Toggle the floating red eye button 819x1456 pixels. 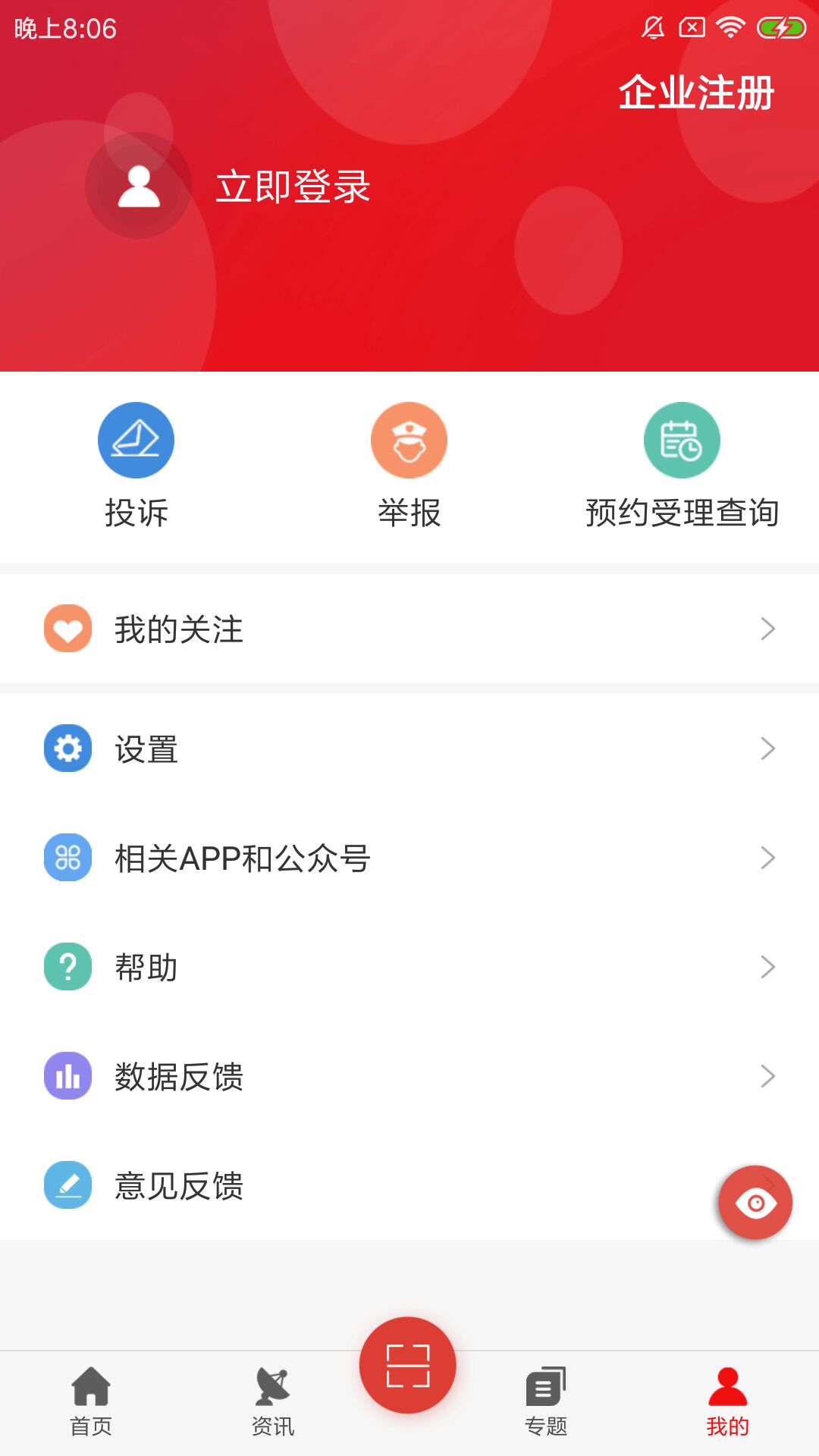point(755,1203)
